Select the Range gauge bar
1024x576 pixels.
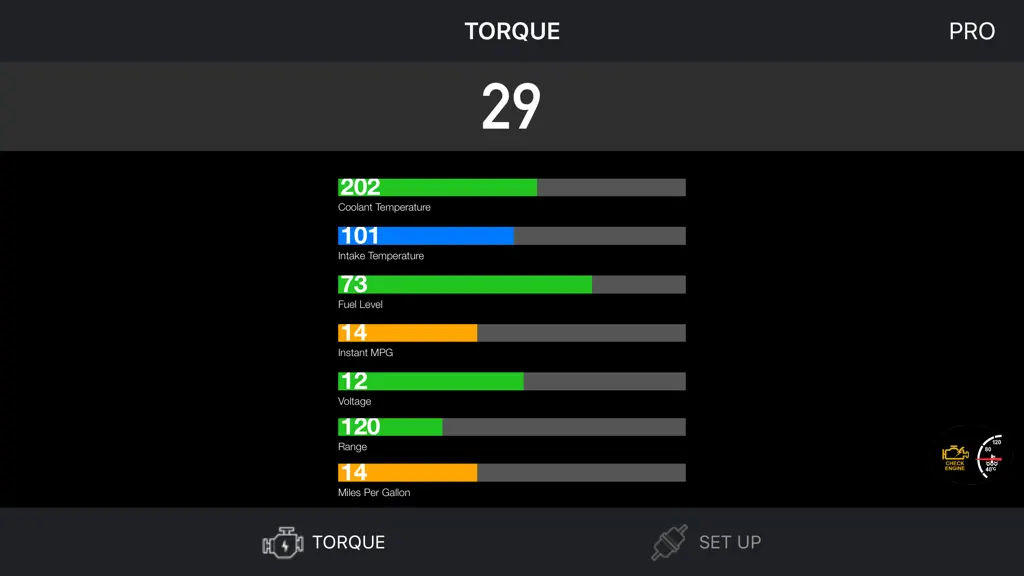[x=511, y=426]
